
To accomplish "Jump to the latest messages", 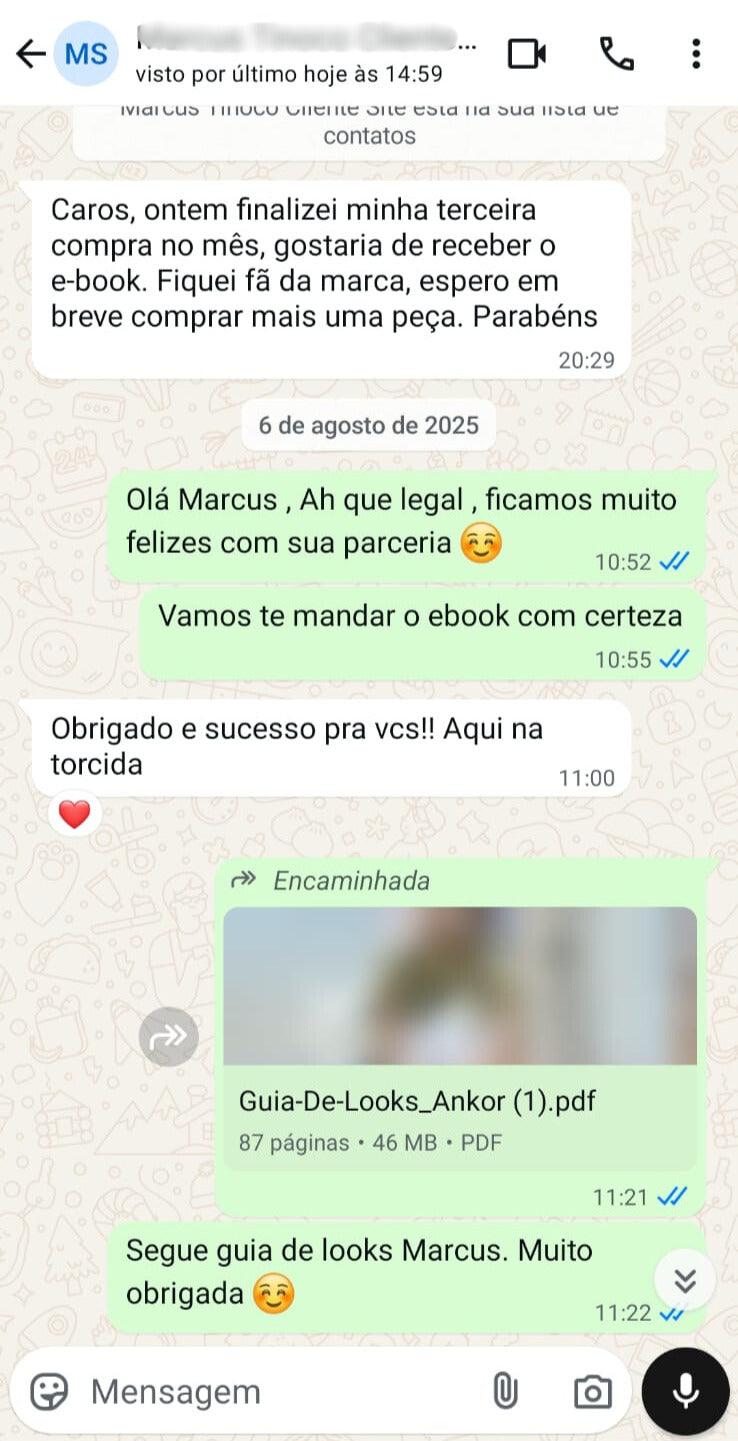I will tap(684, 1280).
